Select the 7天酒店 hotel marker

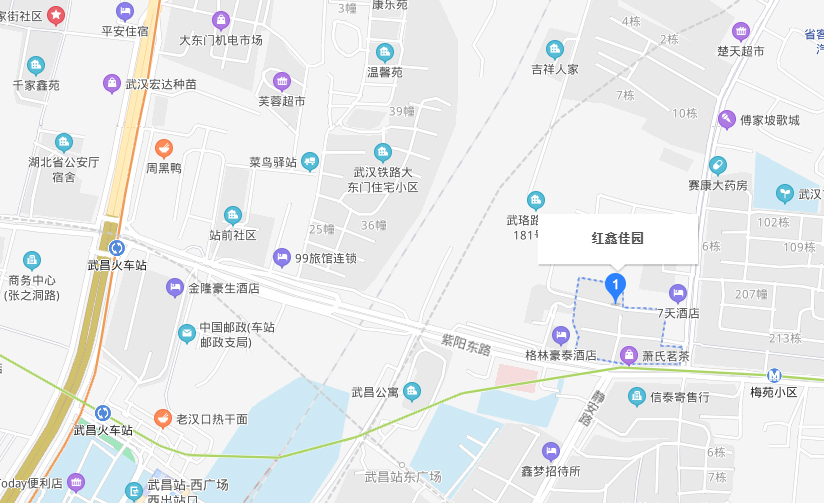pyautogui.click(x=678, y=293)
